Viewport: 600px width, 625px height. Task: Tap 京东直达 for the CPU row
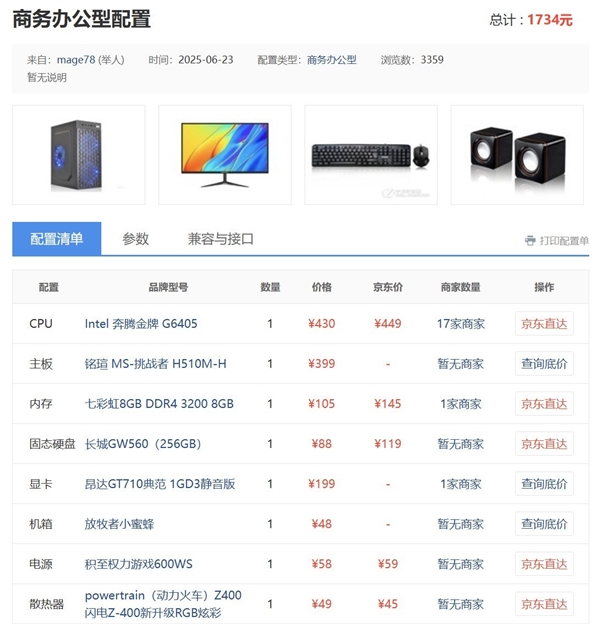(544, 324)
